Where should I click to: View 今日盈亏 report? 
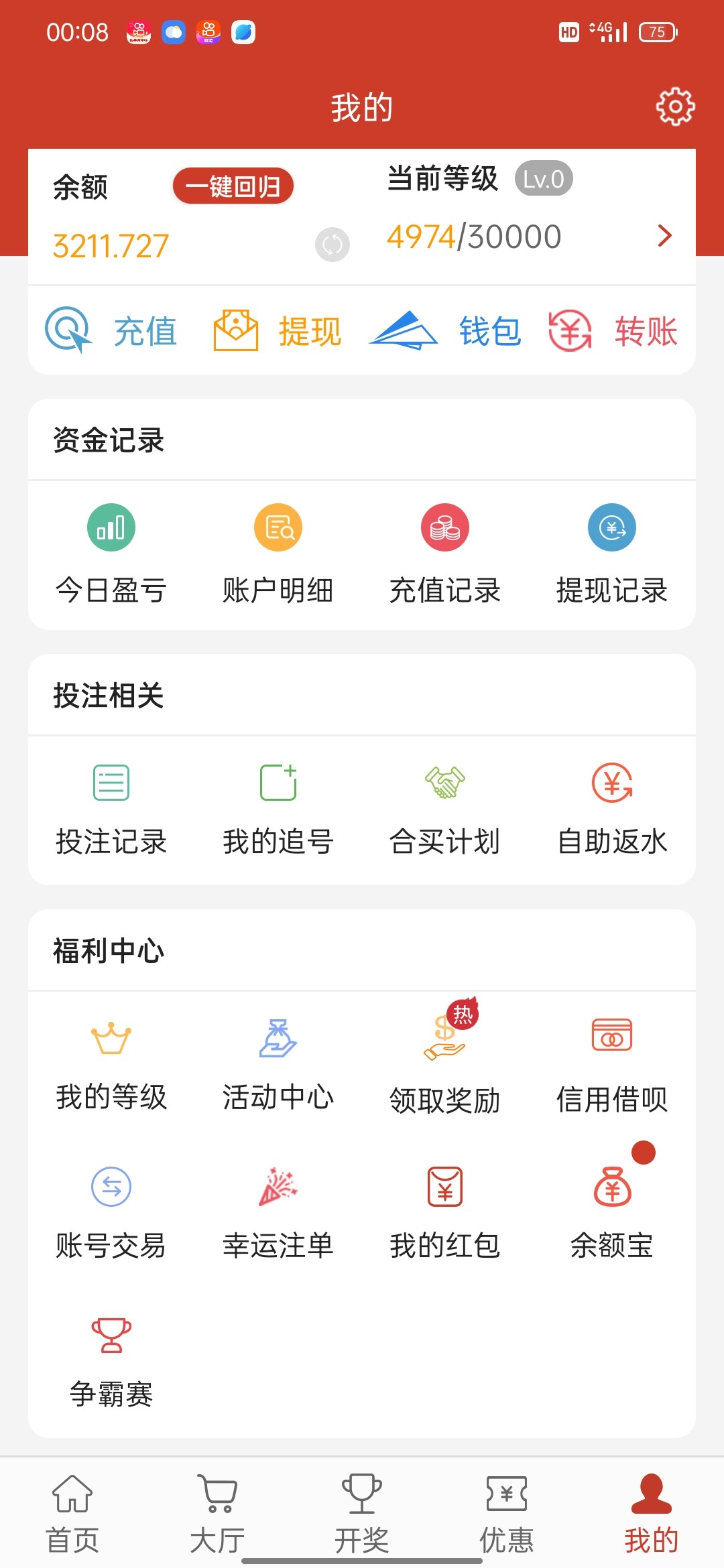pos(111,553)
